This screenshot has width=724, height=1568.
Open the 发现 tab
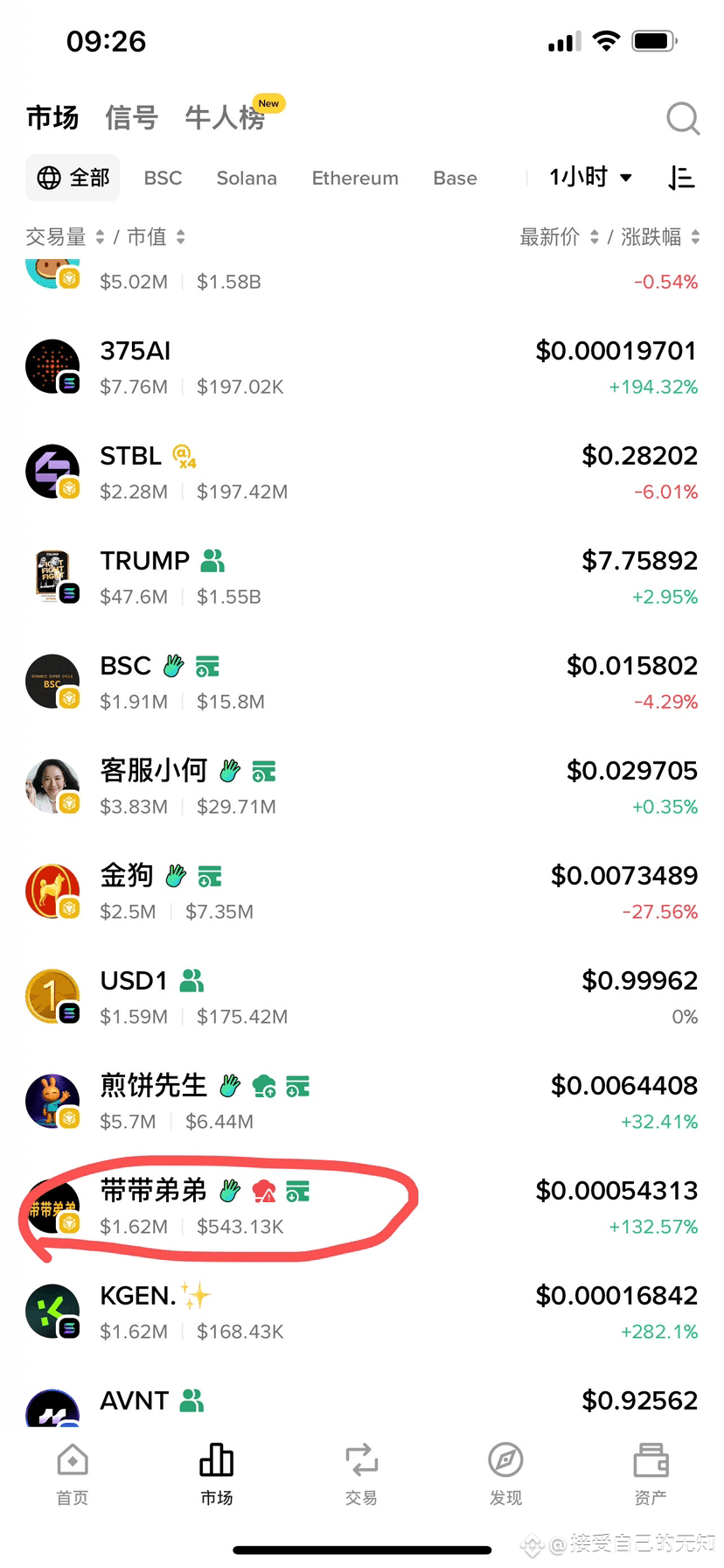(505, 1473)
